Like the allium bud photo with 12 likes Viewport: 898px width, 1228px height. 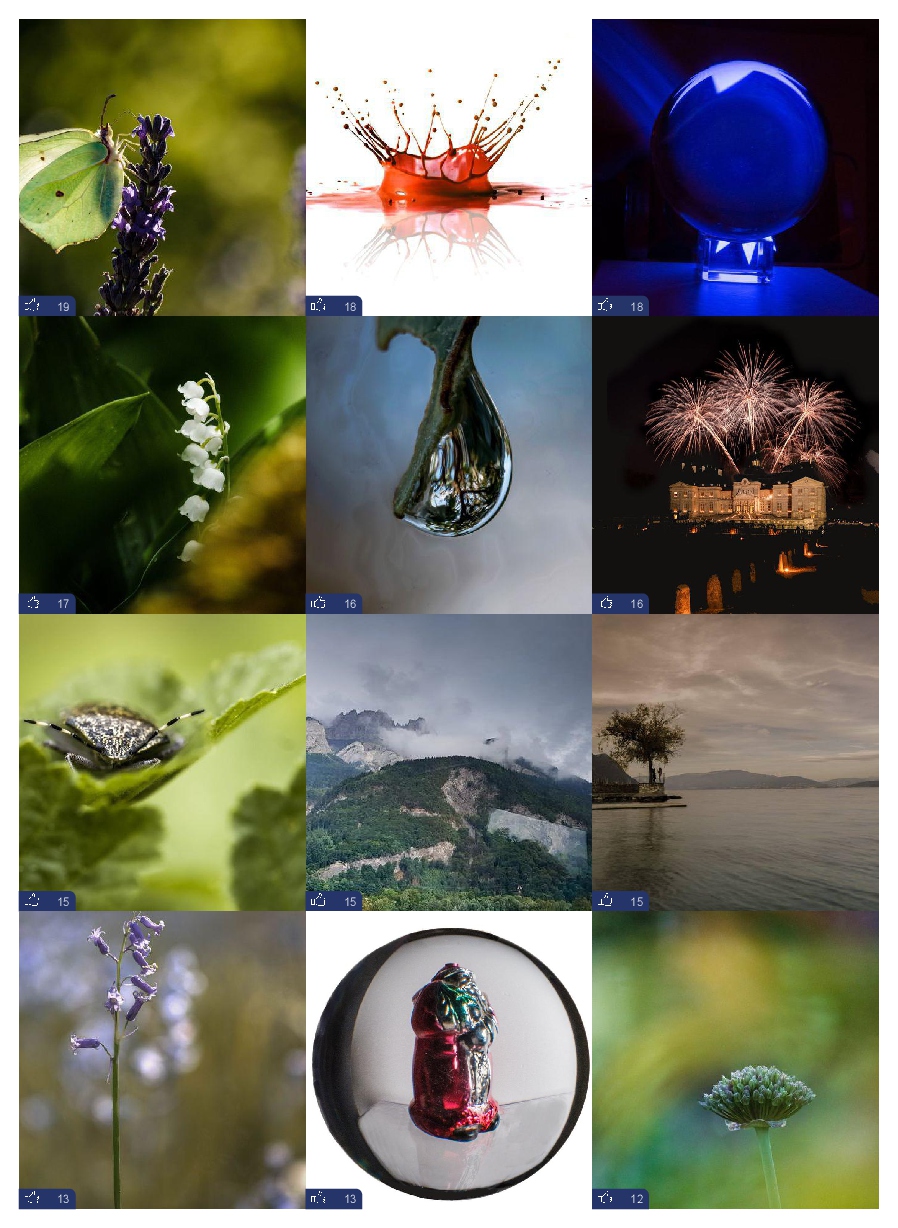606,1198
